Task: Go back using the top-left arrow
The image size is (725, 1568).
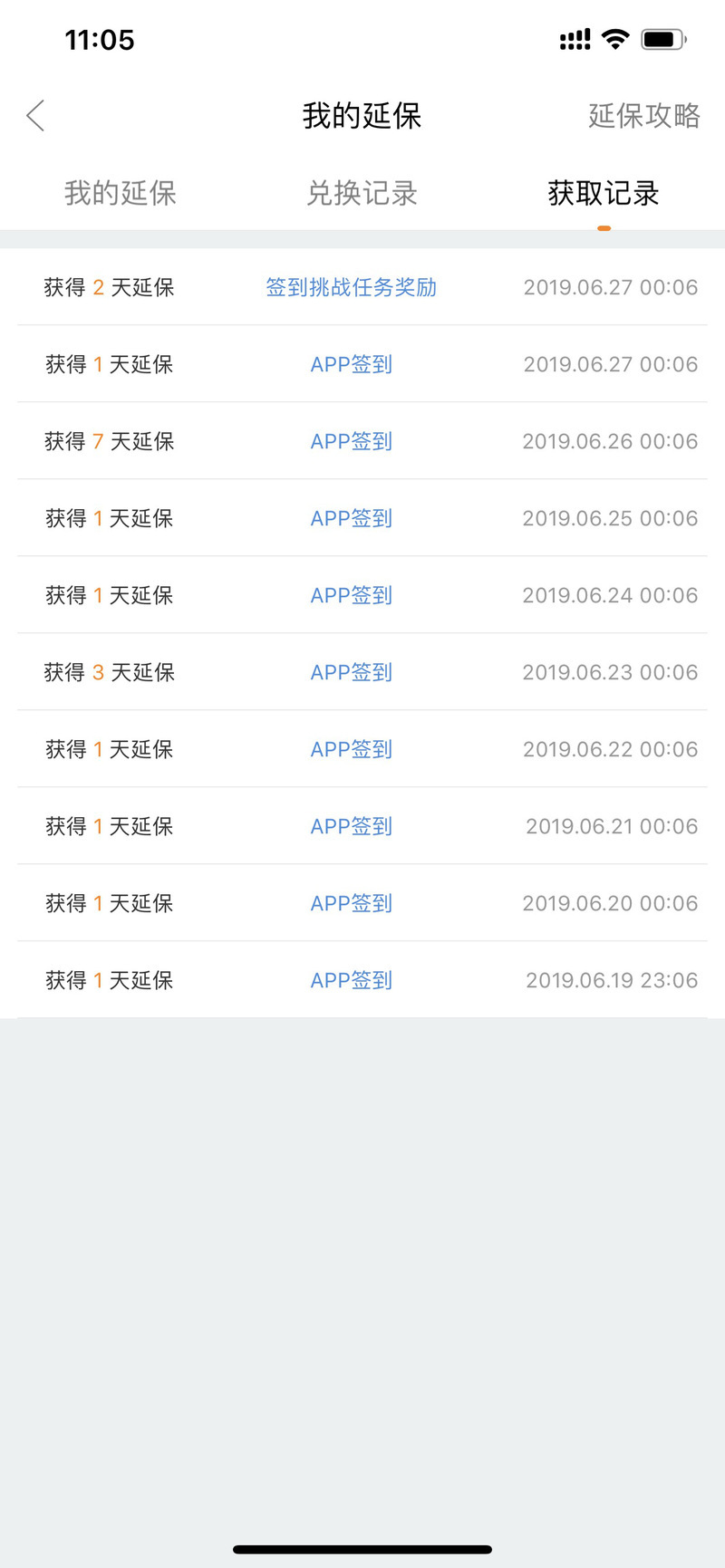Action: [x=35, y=115]
